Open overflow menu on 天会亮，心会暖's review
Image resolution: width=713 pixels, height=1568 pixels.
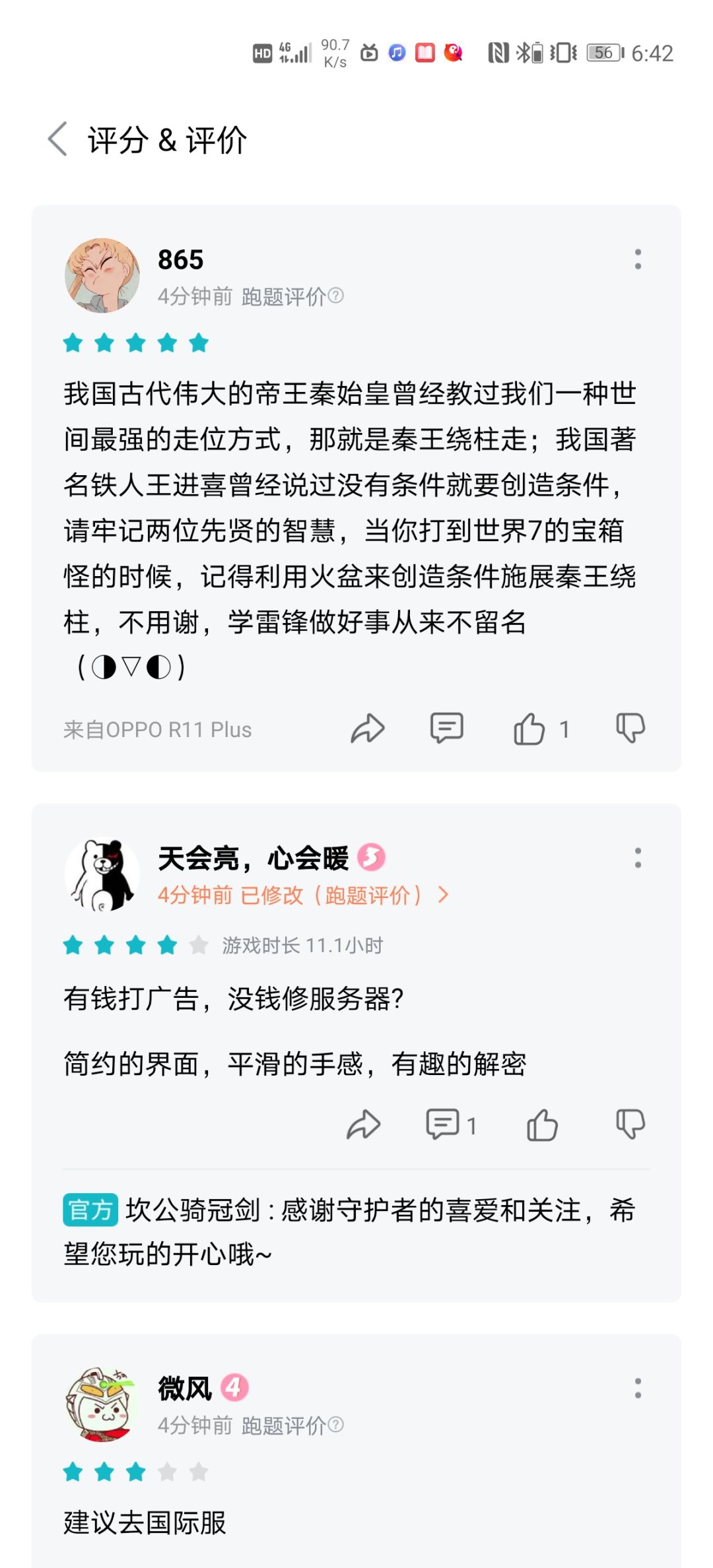pyautogui.click(x=638, y=858)
